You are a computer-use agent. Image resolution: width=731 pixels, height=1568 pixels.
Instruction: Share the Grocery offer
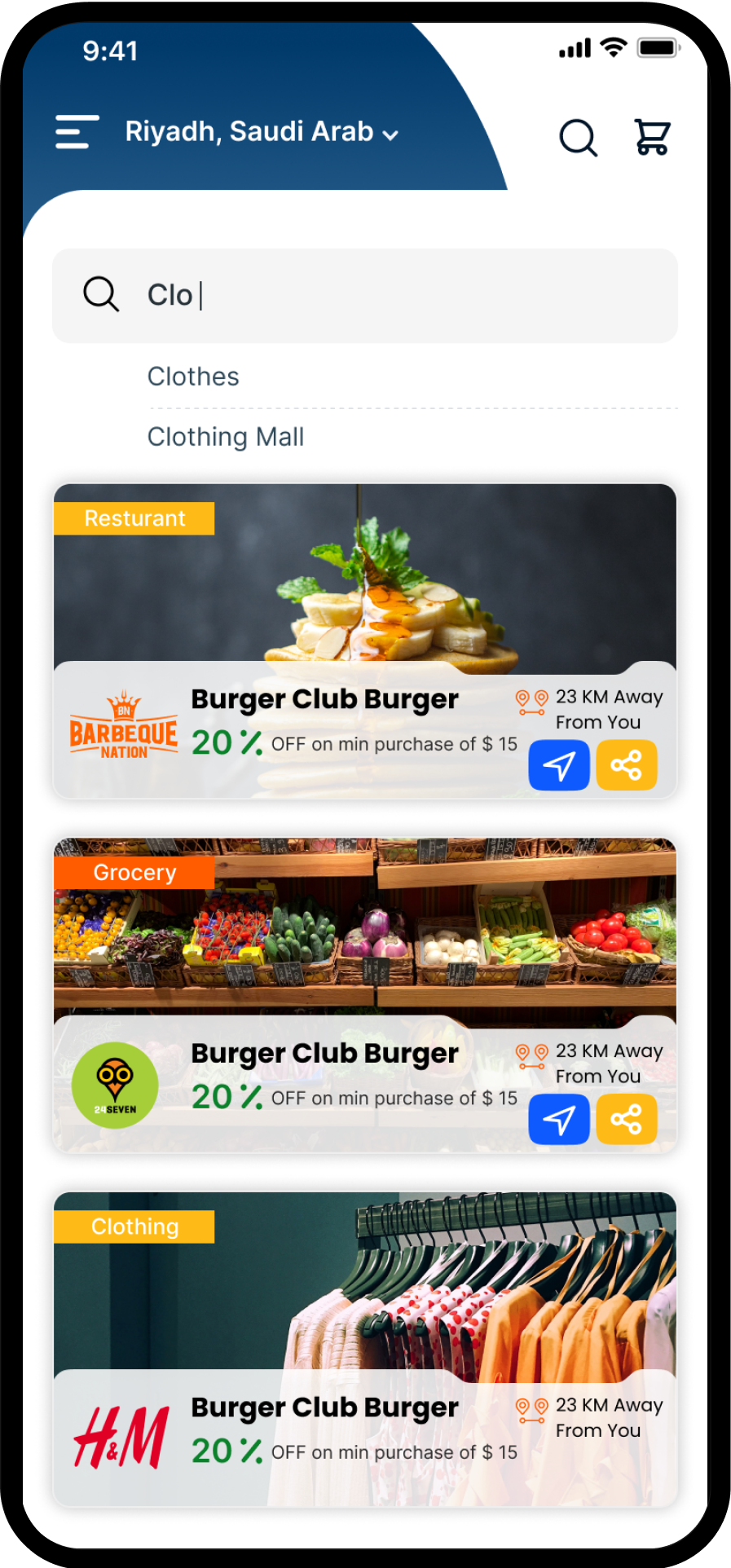pyautogui.click(x=626, y=1120)
